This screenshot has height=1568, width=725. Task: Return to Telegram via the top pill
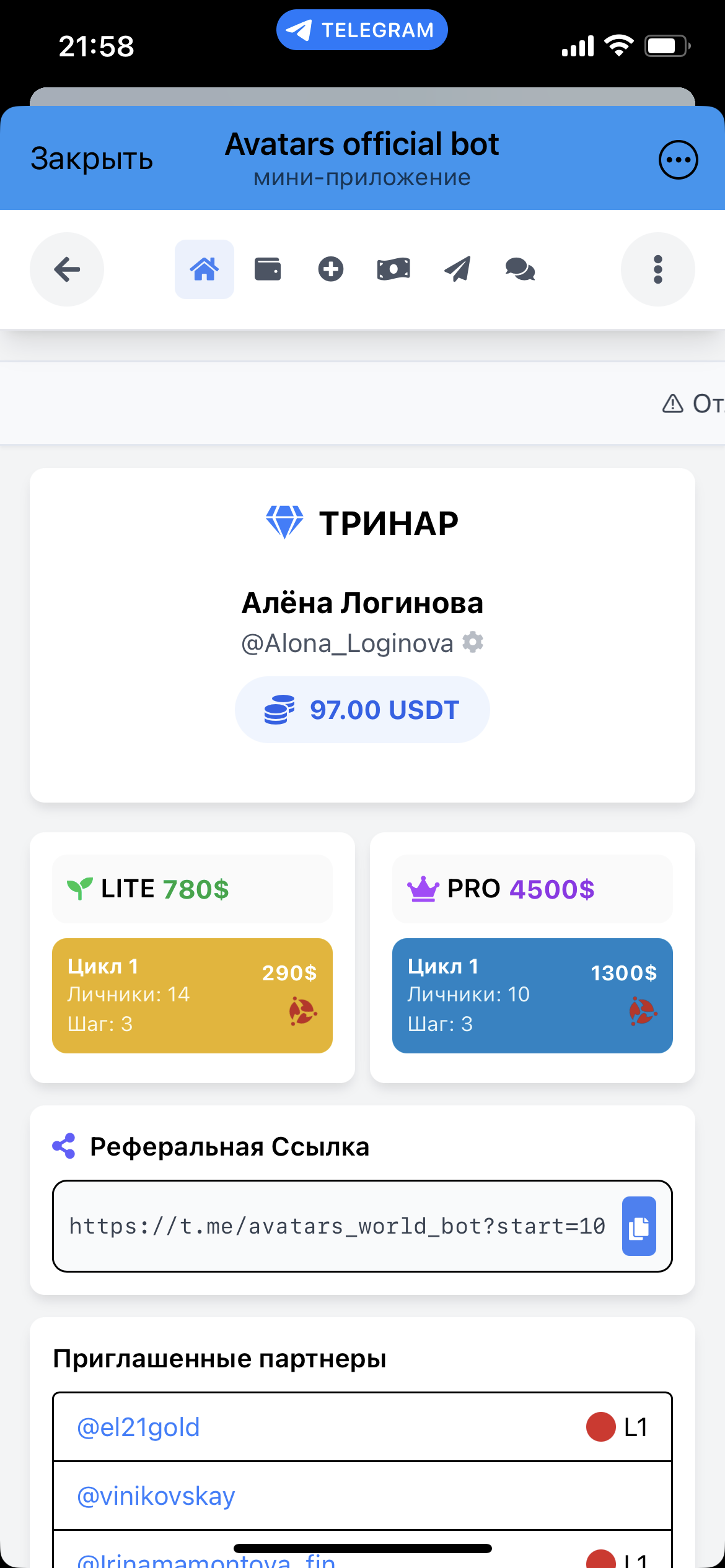click(x=362, y=30)
